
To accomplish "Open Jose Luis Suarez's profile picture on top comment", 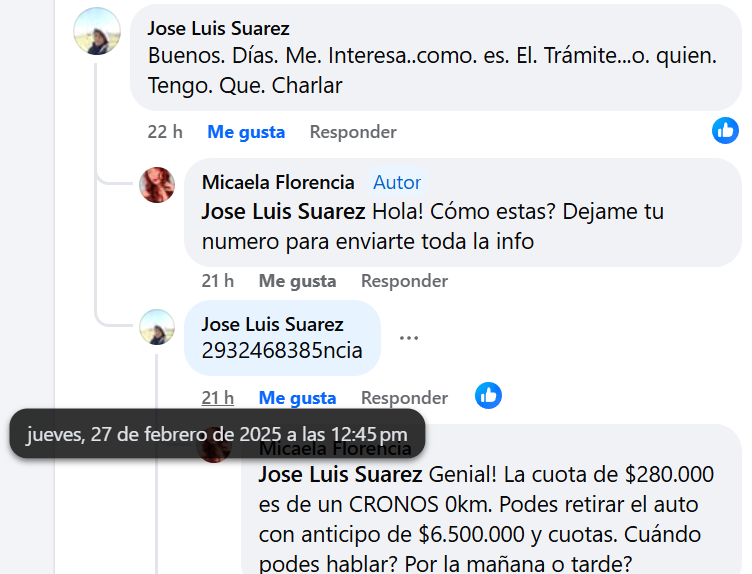I will point(97,31).
